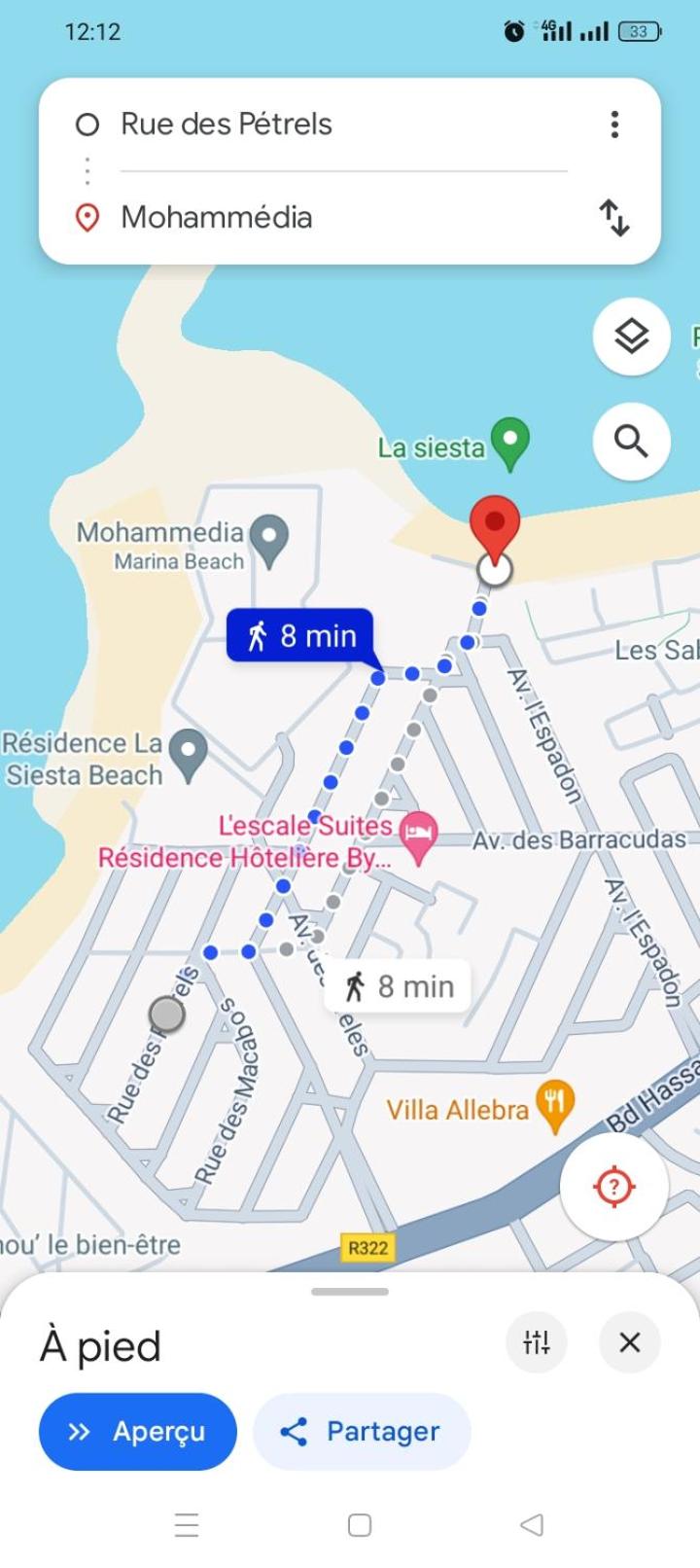The height and width of the screenshot is (1568, 700).
Task: Search along the route
Action: (632, 442)
